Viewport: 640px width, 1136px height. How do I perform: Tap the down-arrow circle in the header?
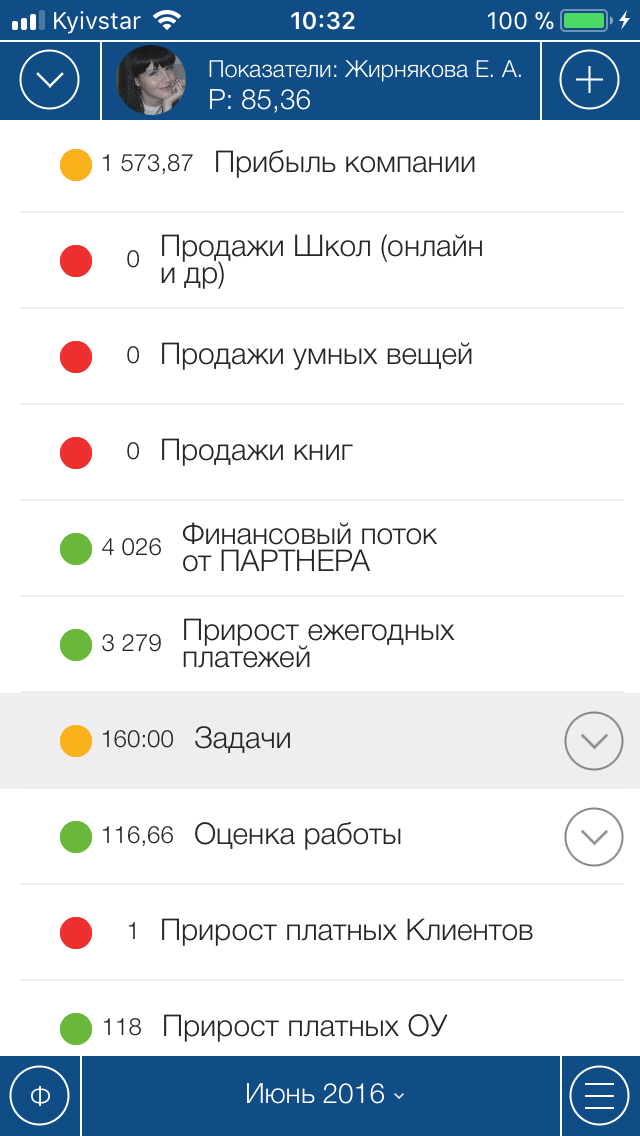[x=49, y=80]
